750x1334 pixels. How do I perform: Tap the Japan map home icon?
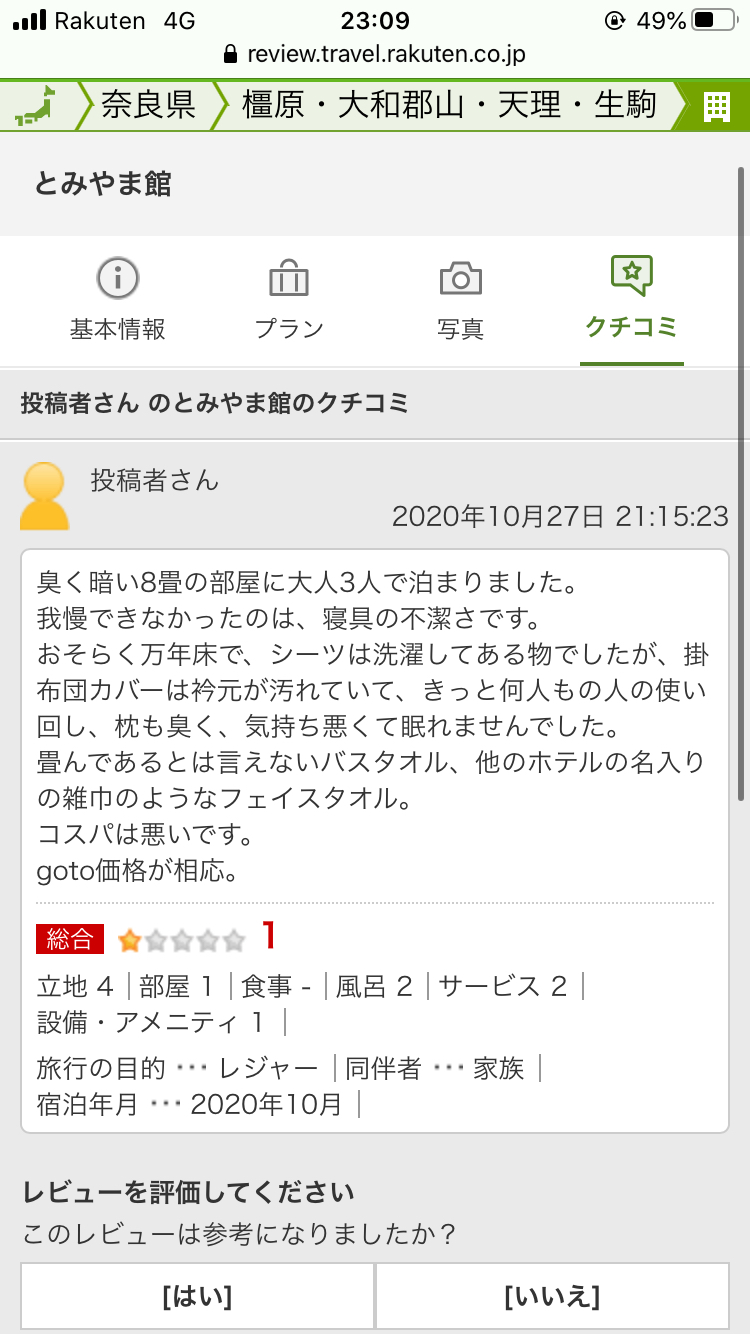(36, 105)
